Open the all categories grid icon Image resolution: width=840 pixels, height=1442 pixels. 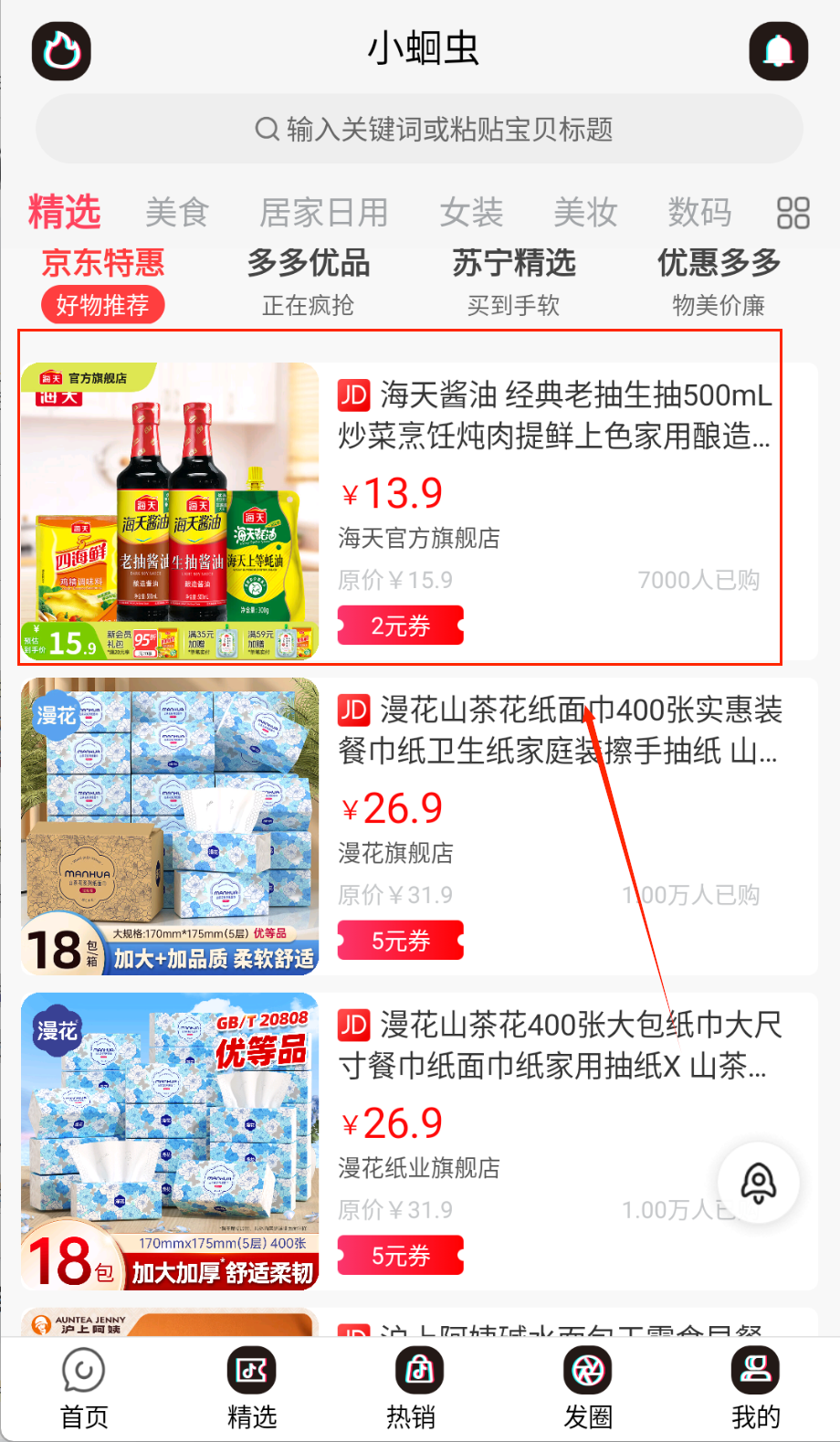click(x=793, y=213)
